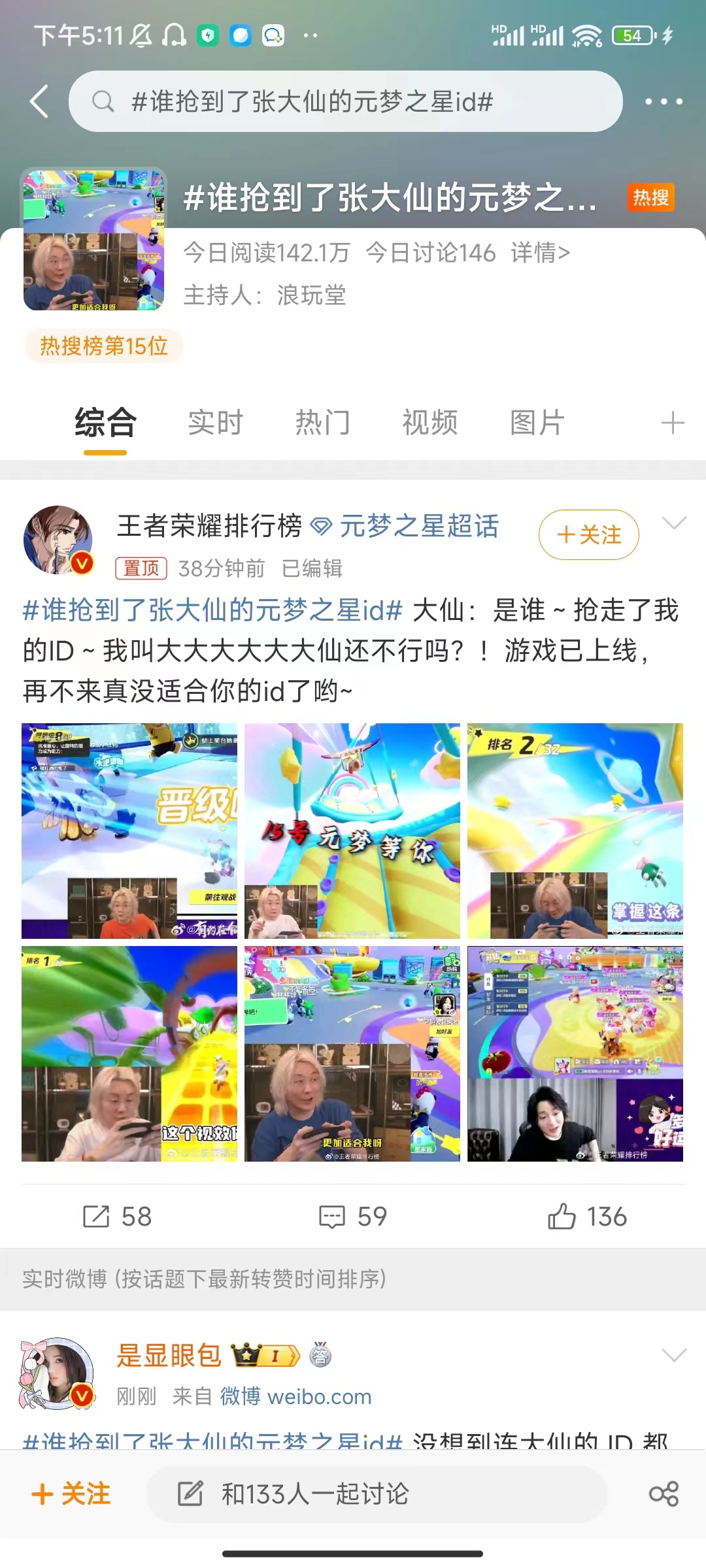
Task: Open the 元梦之星超话 super topic link
Action: click(418, 526)
